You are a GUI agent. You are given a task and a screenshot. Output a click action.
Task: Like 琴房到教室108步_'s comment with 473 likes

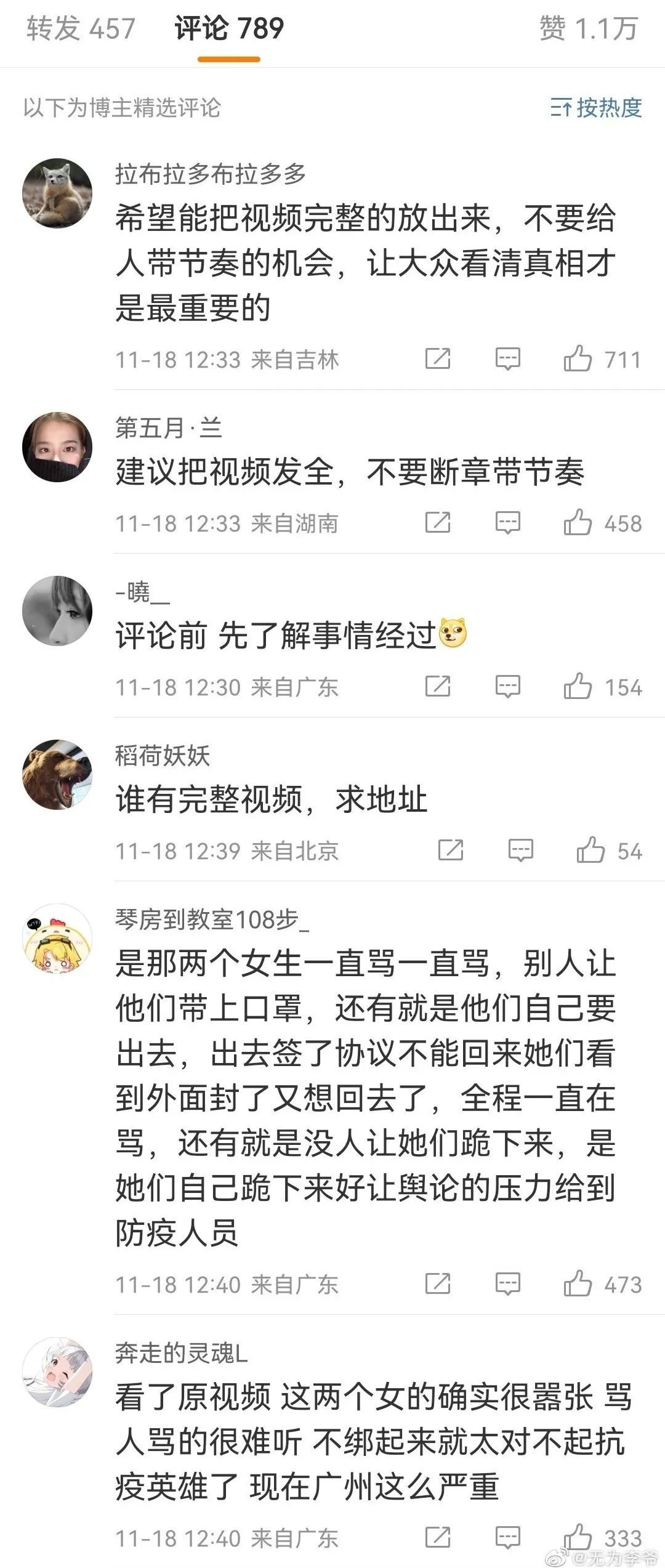pos(578,1284)
